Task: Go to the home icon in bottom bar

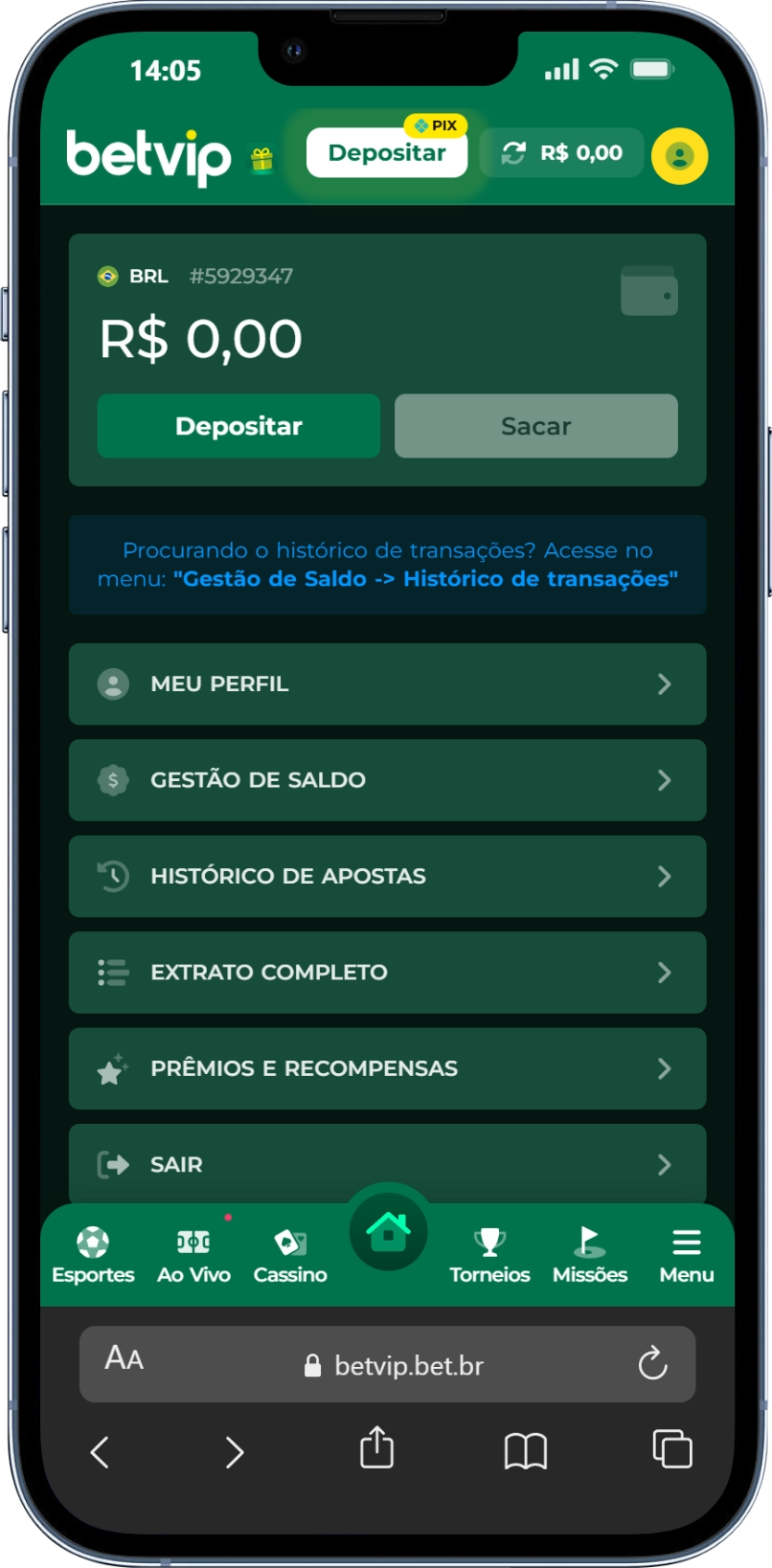Action: pos(388,1232)
